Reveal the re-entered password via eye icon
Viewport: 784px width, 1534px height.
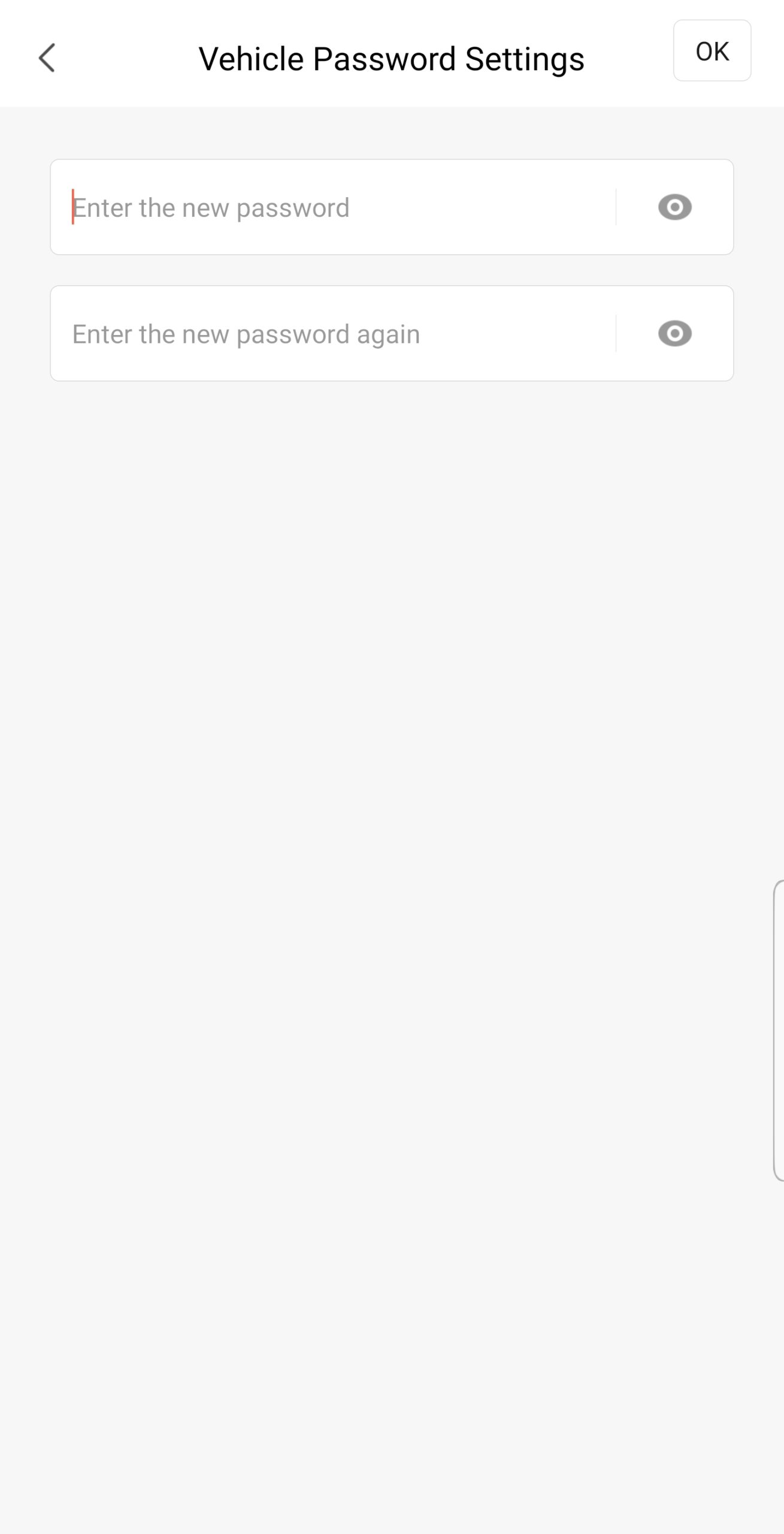click(674, 334)
